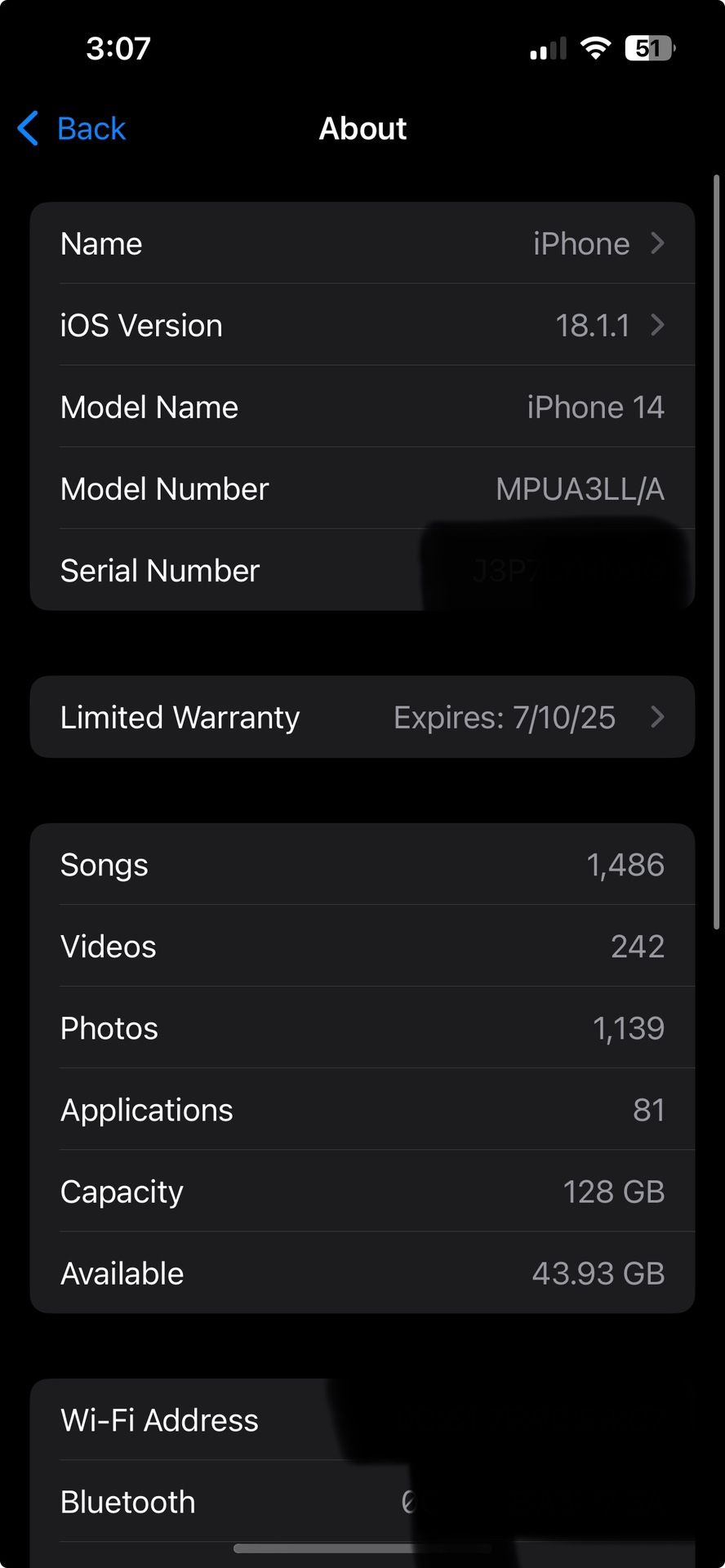The width and height of the screenshot is (725, 1568).
Task: Tap the battery level indicator
Action: tap(649, 48)
